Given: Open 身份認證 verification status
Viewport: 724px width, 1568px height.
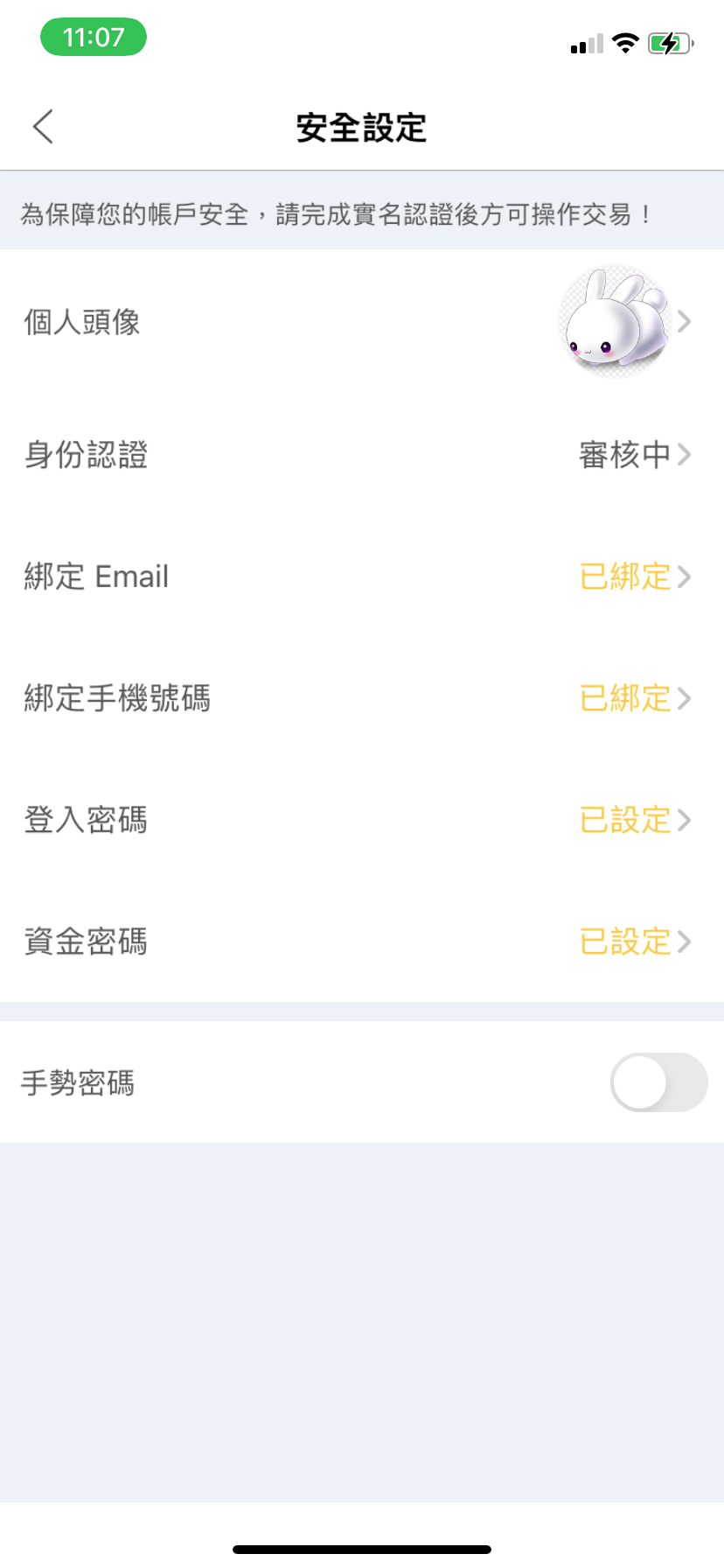Looking at the screenshot, I should 362,454.
